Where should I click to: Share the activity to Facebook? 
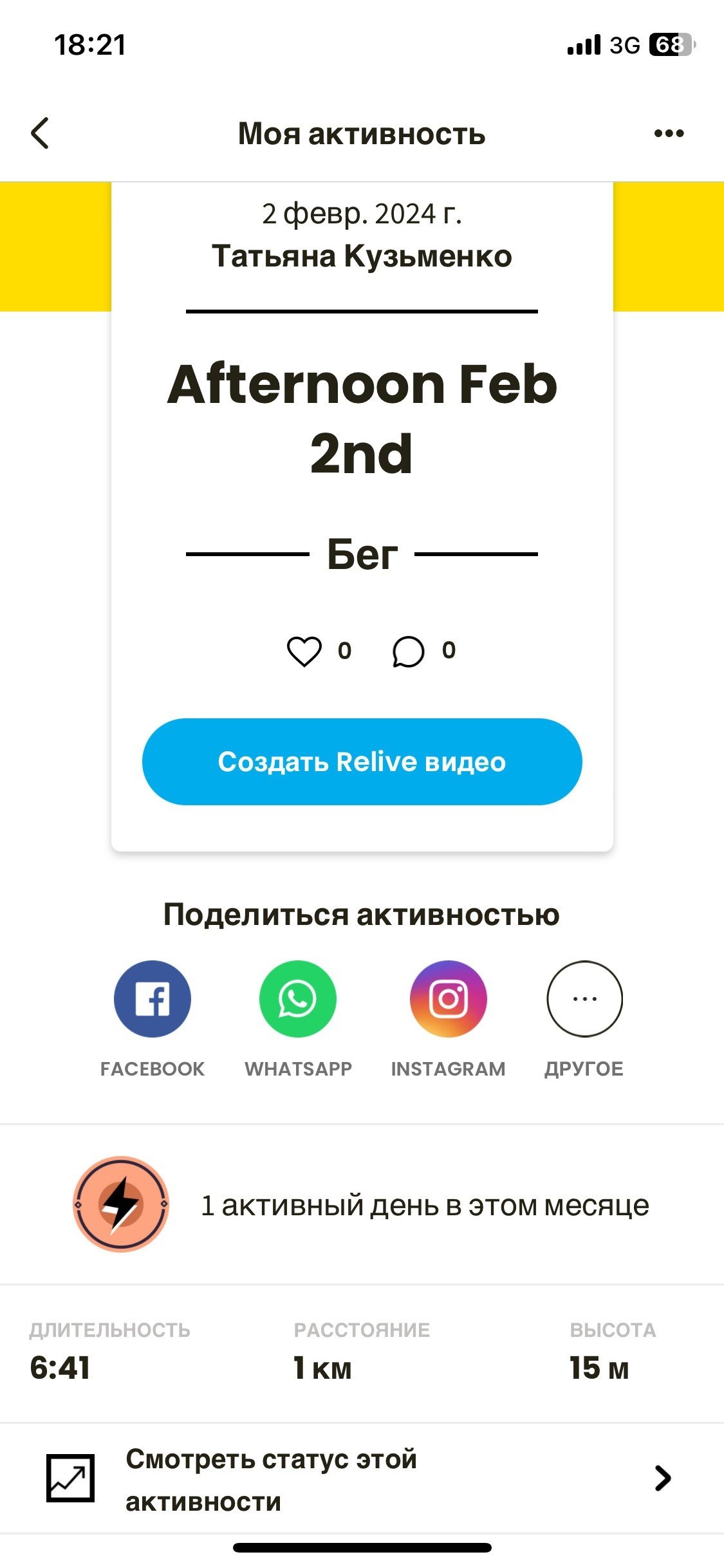pos(153,998)
